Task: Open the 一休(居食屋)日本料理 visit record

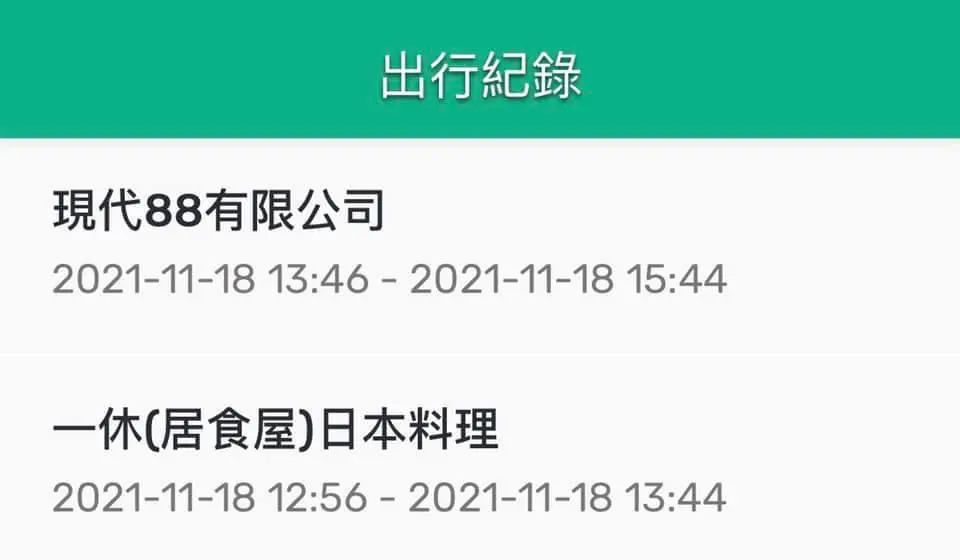Action: pos(390,463)
